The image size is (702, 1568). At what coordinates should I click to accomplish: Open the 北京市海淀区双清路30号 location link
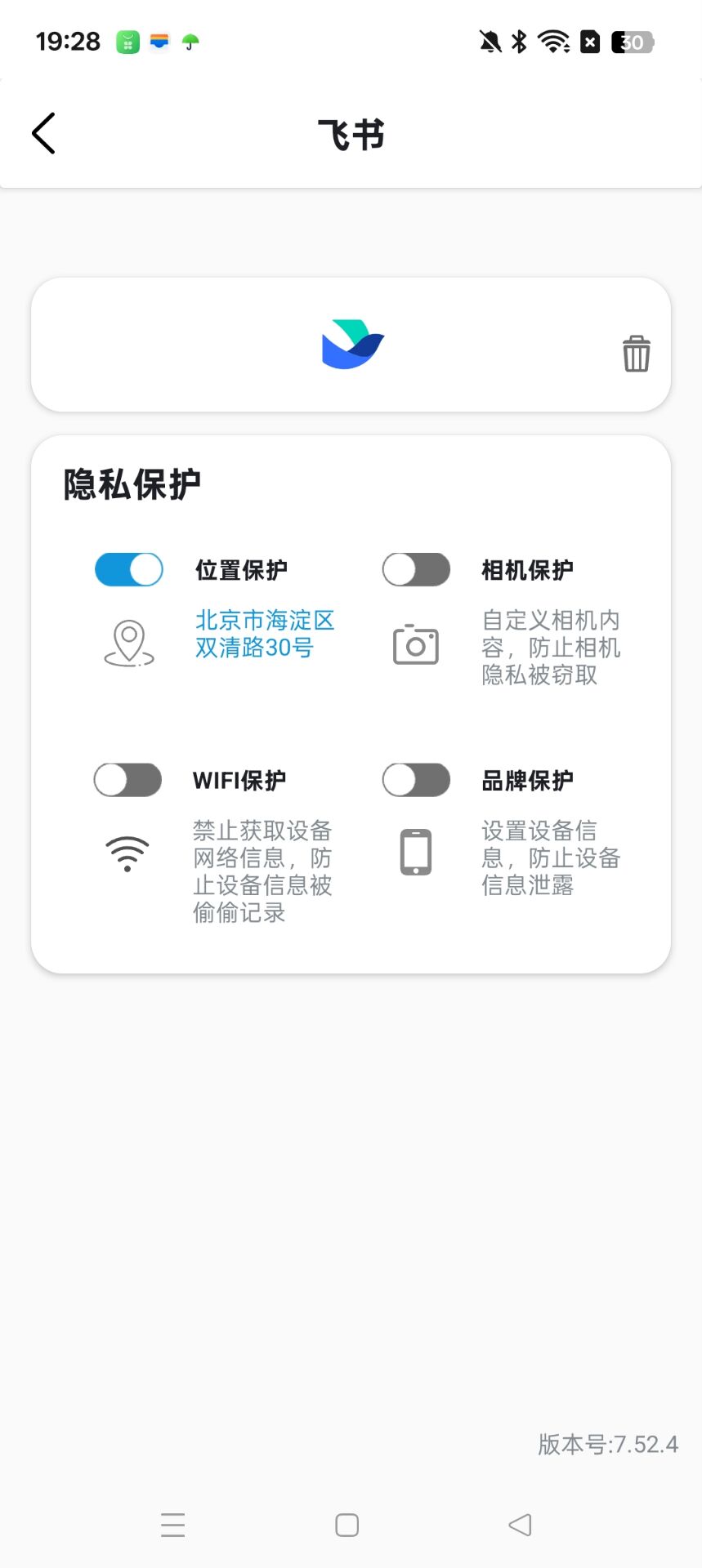[264, 634]
